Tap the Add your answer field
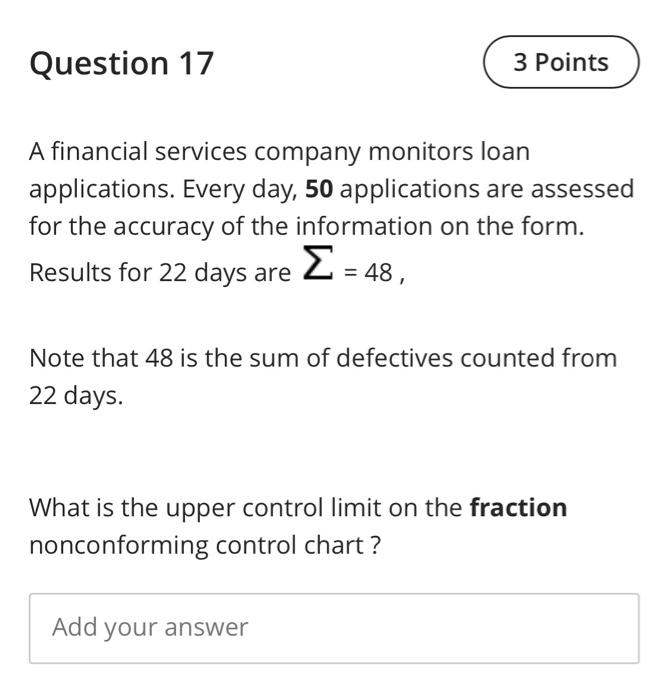 tap(334, 628)
